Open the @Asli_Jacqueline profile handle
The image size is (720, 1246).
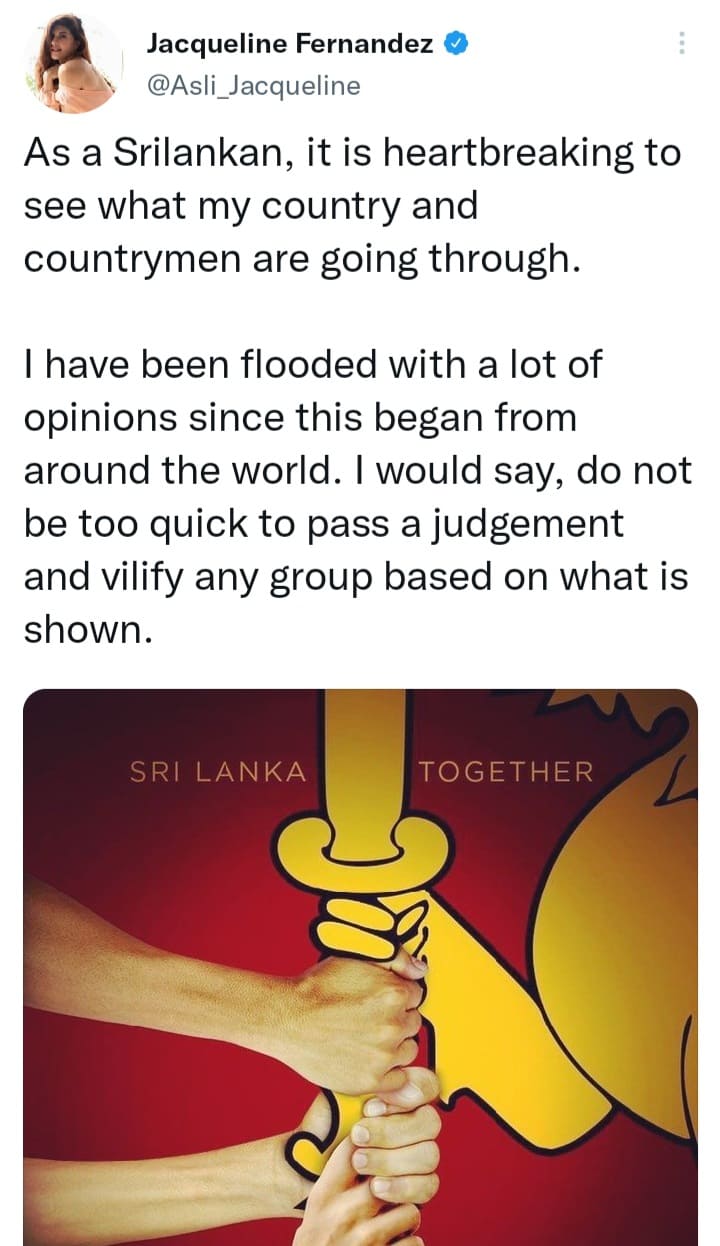[252, 86]
